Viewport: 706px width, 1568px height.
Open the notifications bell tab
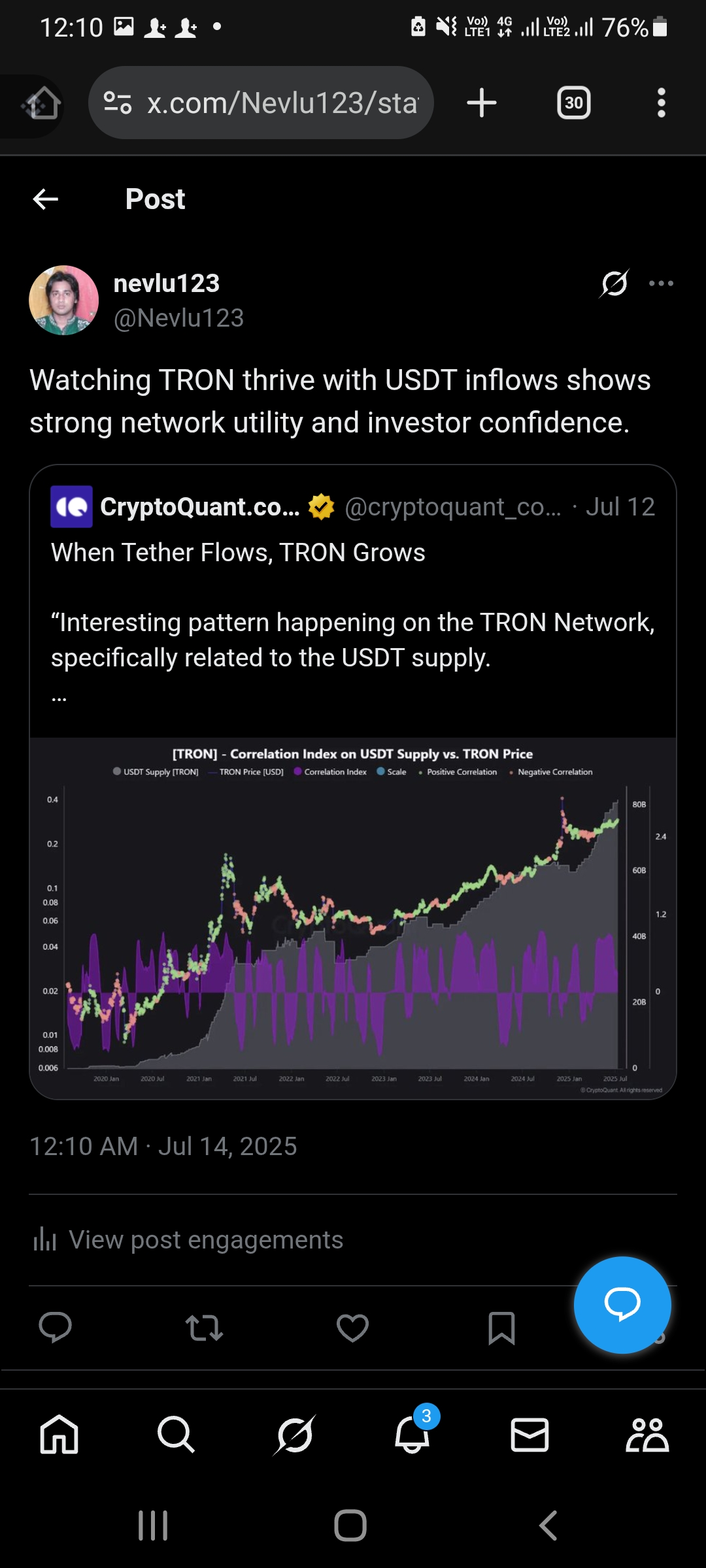click(412, 1435)
